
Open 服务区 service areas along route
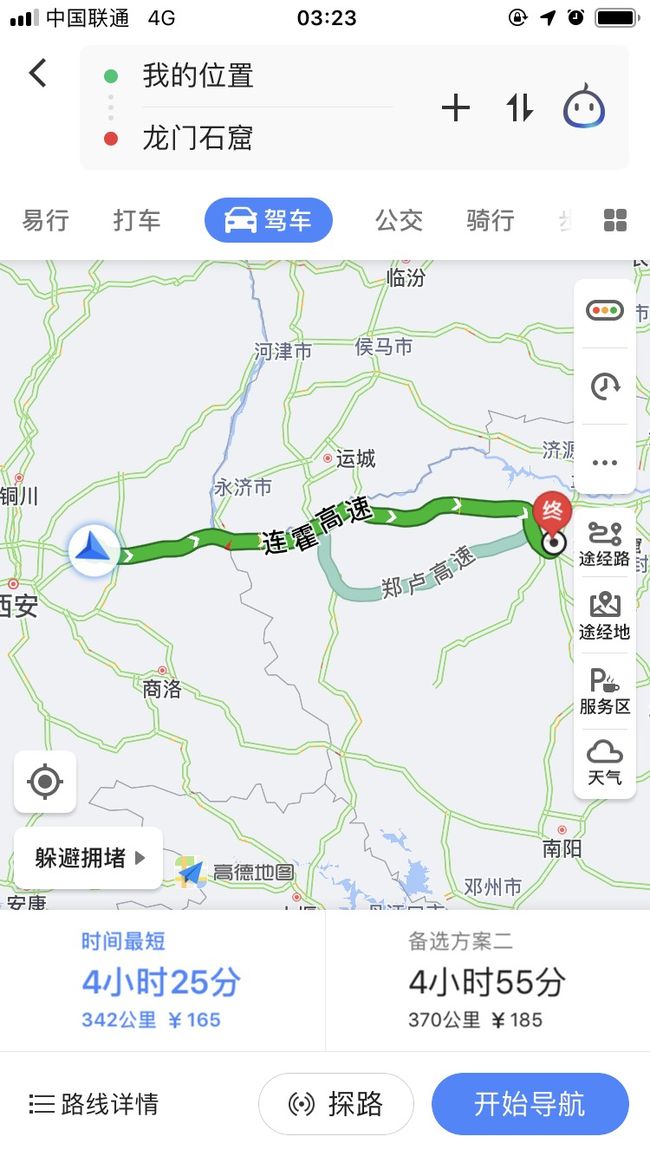click(x=605, y=692)
